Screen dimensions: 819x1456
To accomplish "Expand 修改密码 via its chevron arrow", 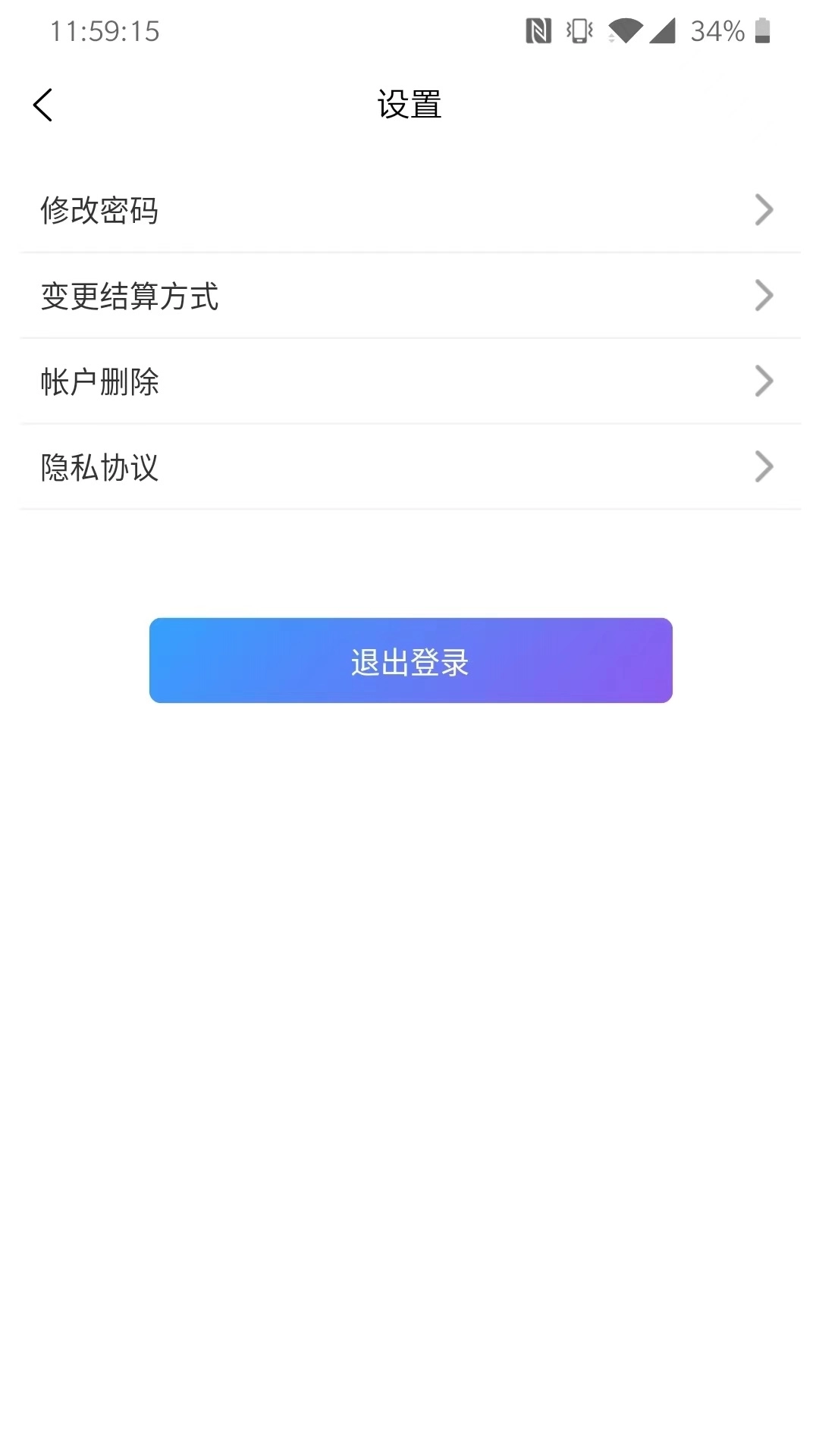I will [x=764, y=210].
